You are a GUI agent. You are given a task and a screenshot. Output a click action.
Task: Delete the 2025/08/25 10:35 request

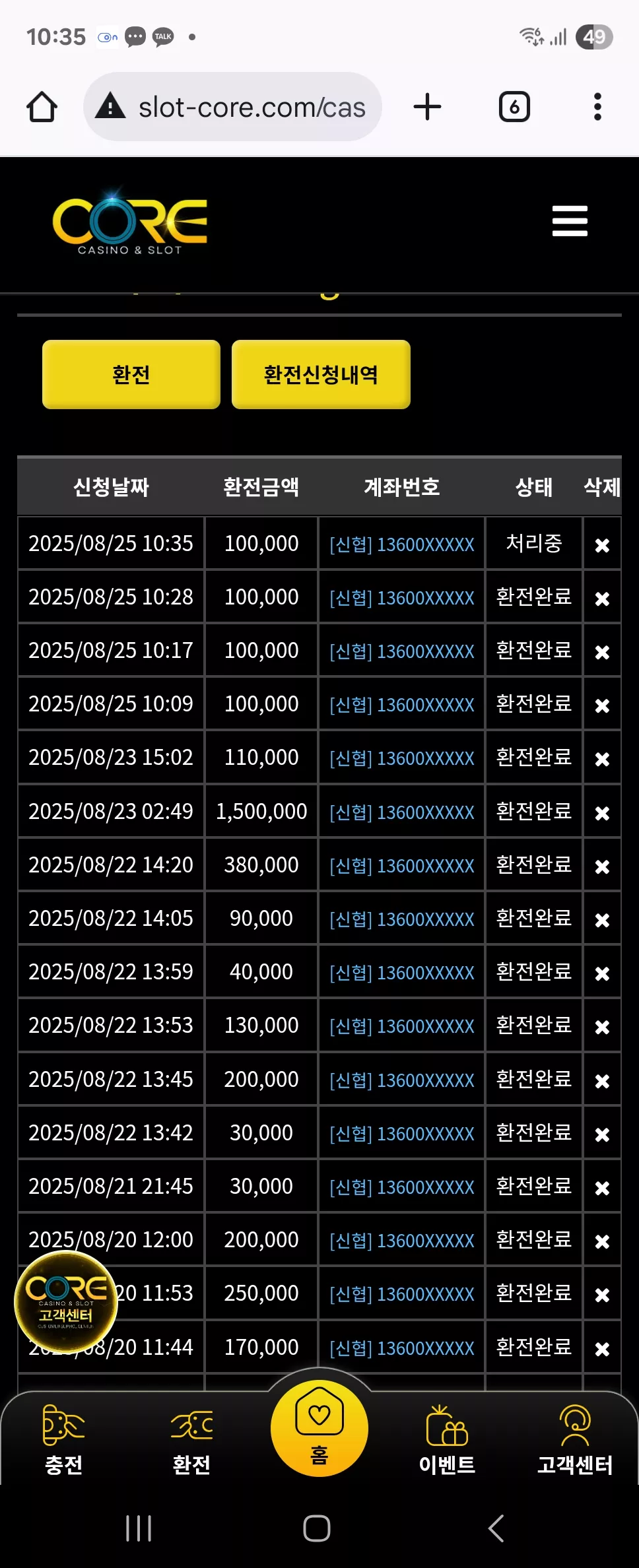pos(602,545)
